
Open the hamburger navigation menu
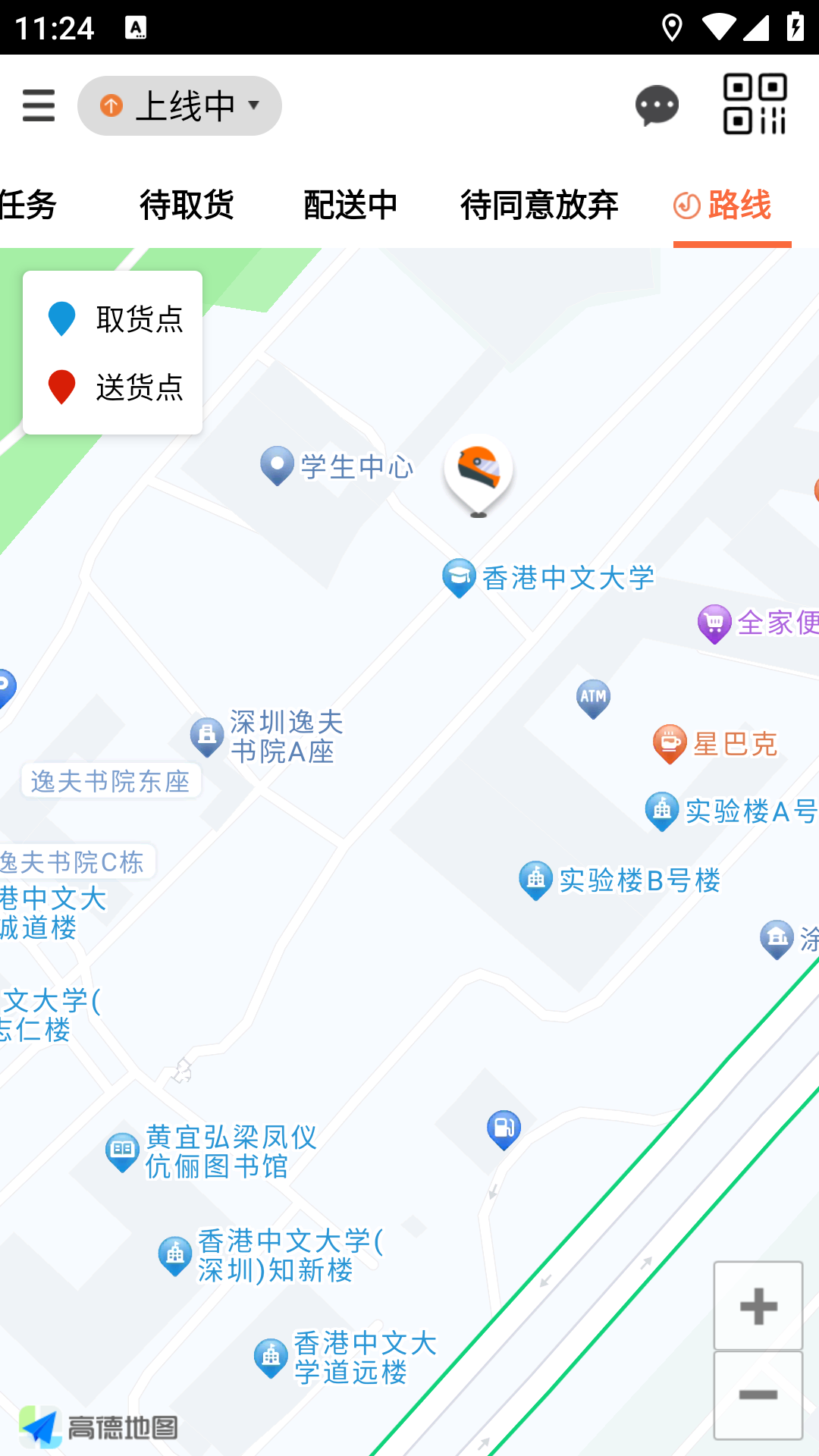(x=39, y=106)
